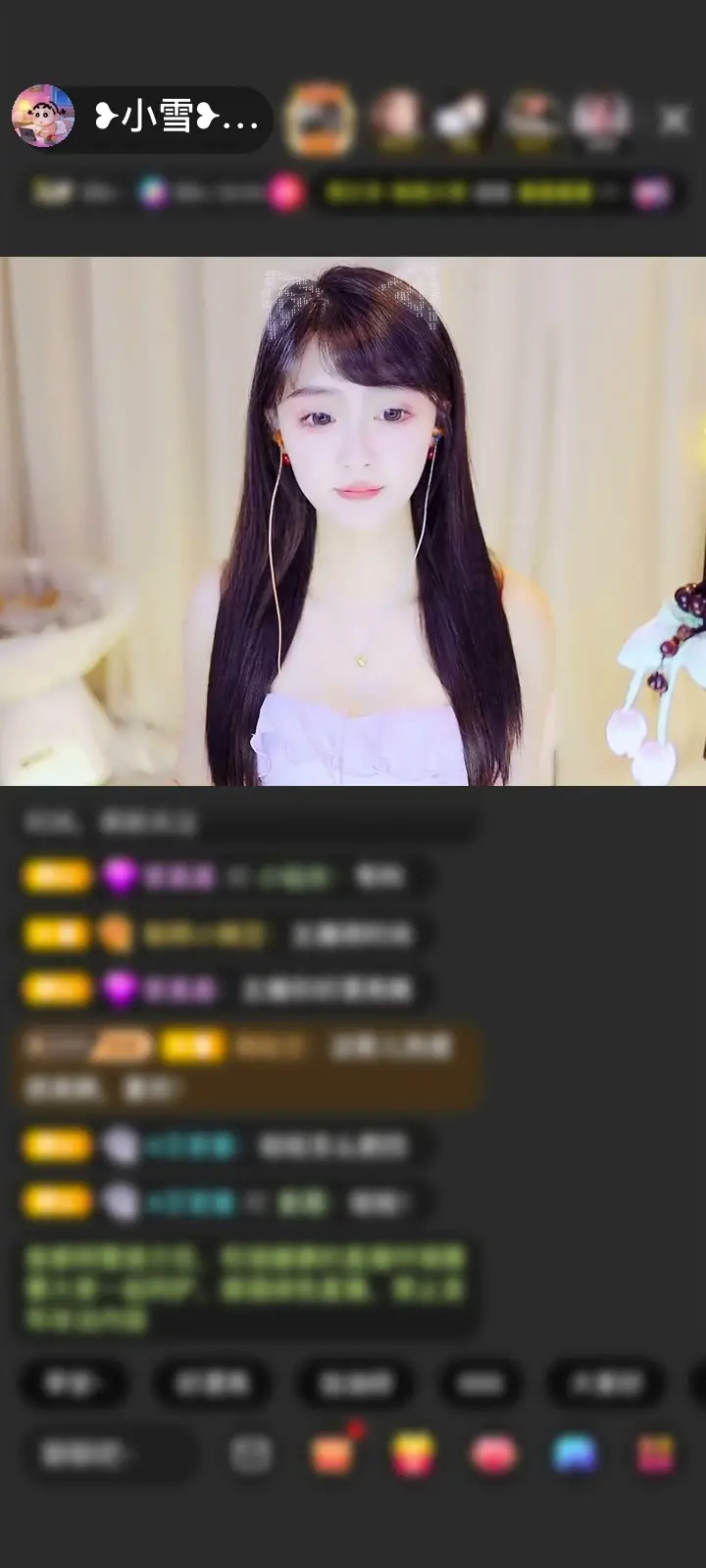Open the first top viewer's avatar
The height and width of the screenshot is (1568, 706).
319,120
